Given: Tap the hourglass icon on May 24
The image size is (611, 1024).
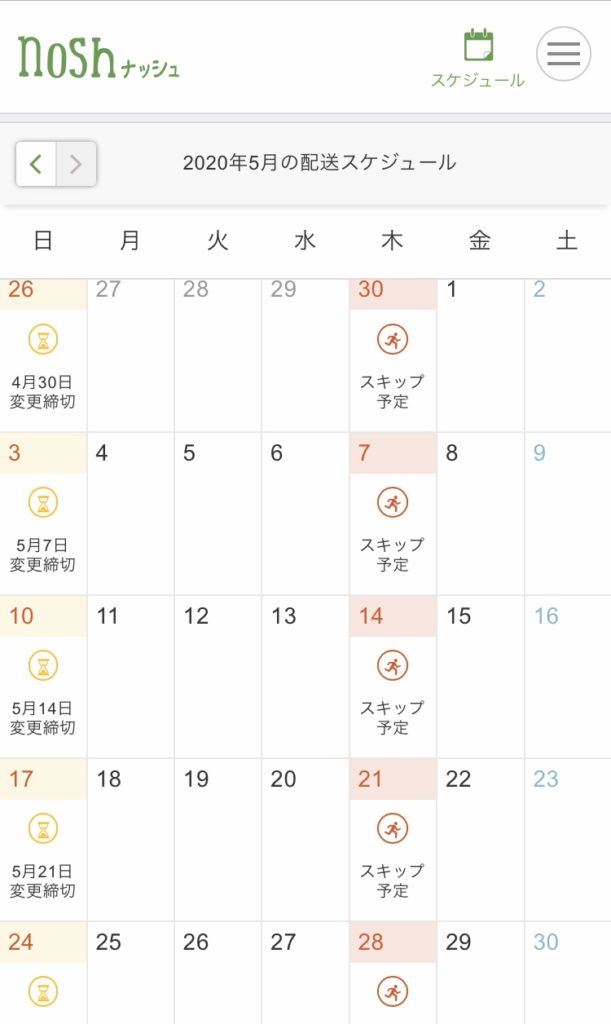Looking at the screenshot, I should pos(43,992).
